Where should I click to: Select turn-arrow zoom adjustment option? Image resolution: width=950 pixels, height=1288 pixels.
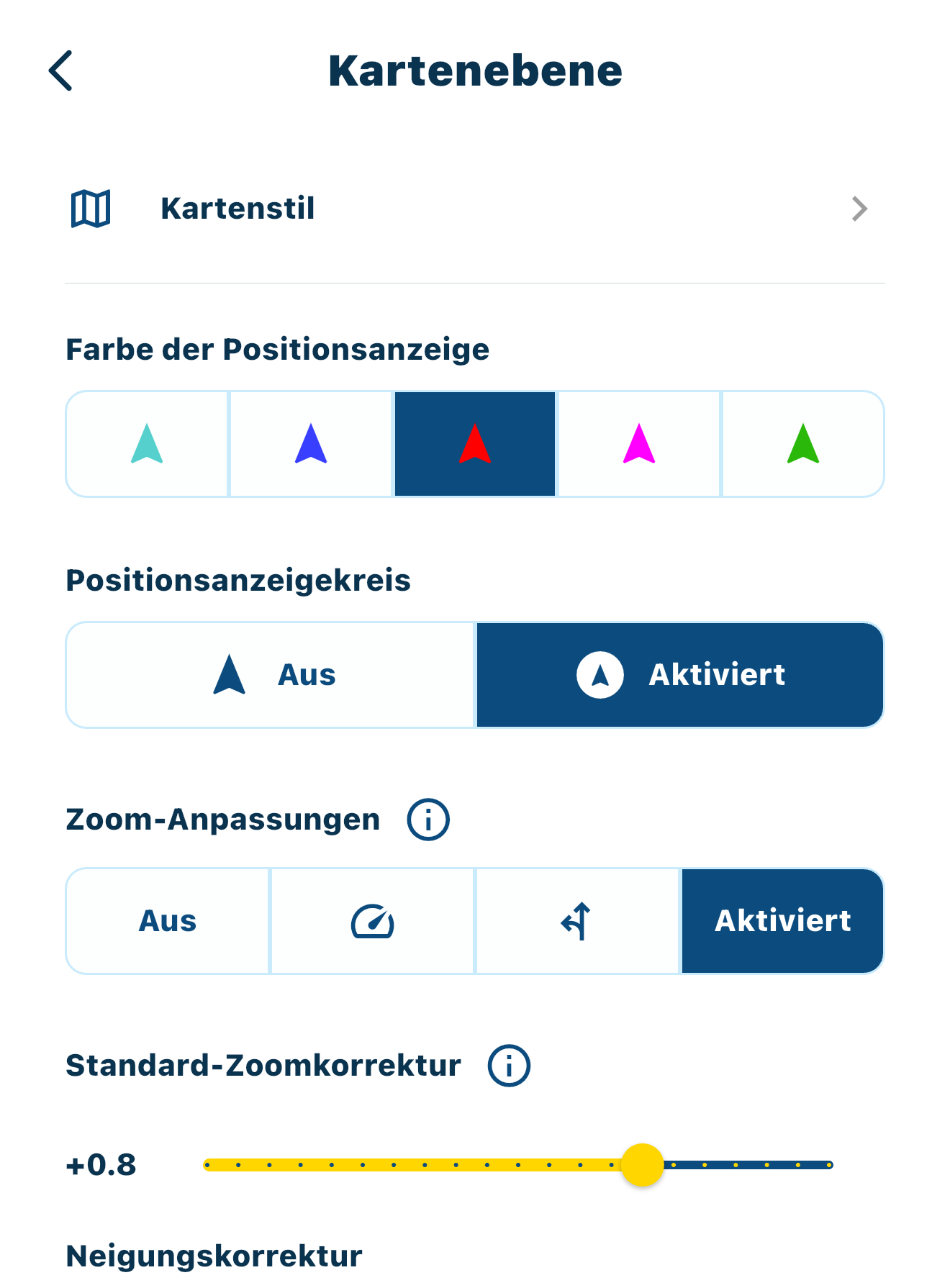pos(577,921)
